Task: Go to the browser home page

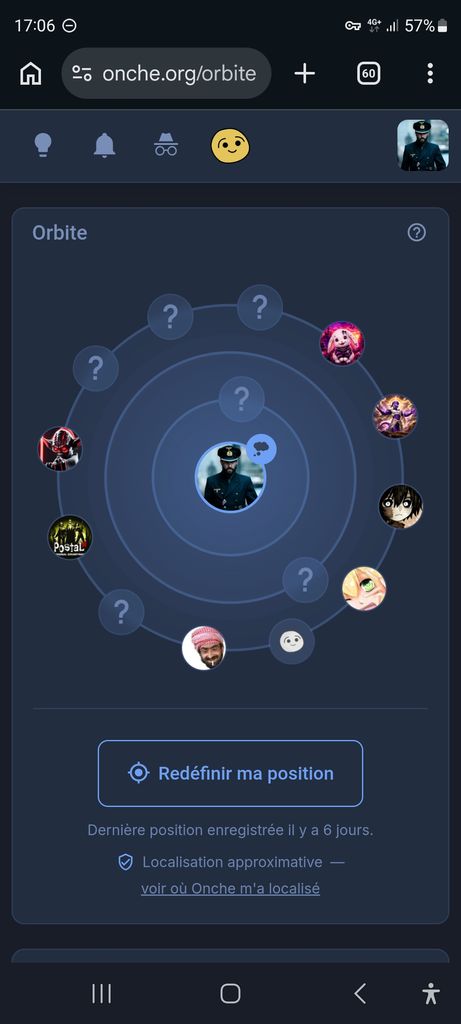Action: [x=31, y=74]
